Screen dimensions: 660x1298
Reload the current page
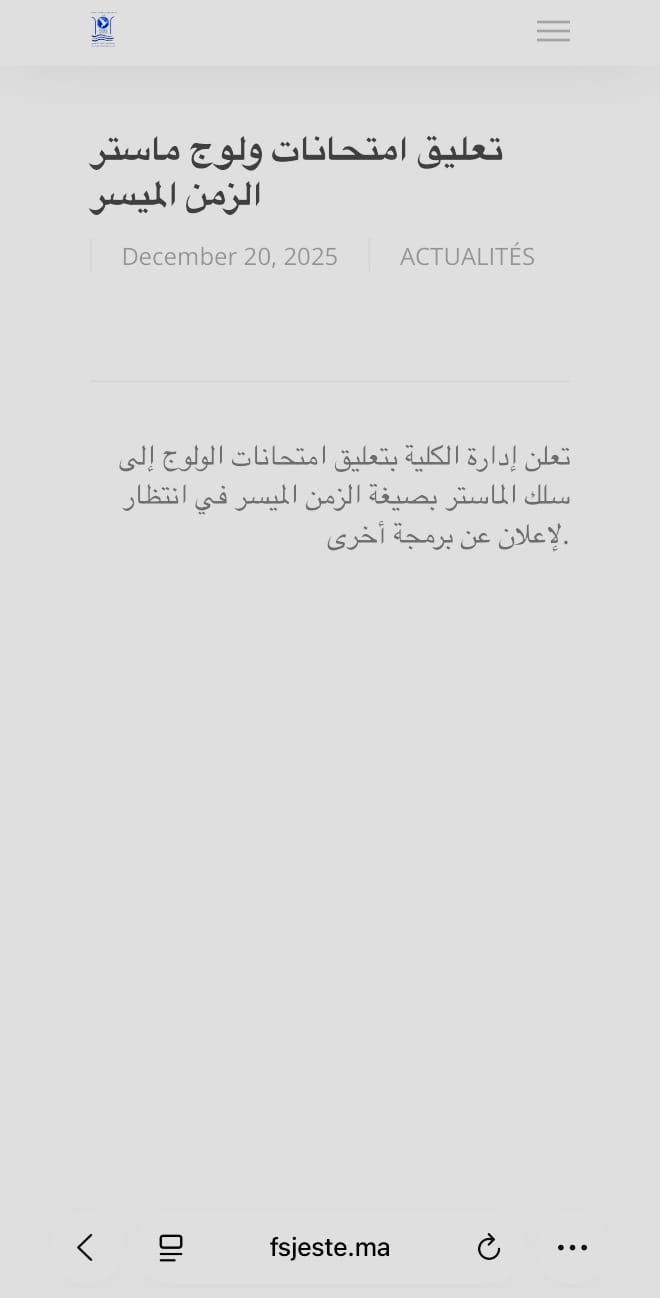488,1247
